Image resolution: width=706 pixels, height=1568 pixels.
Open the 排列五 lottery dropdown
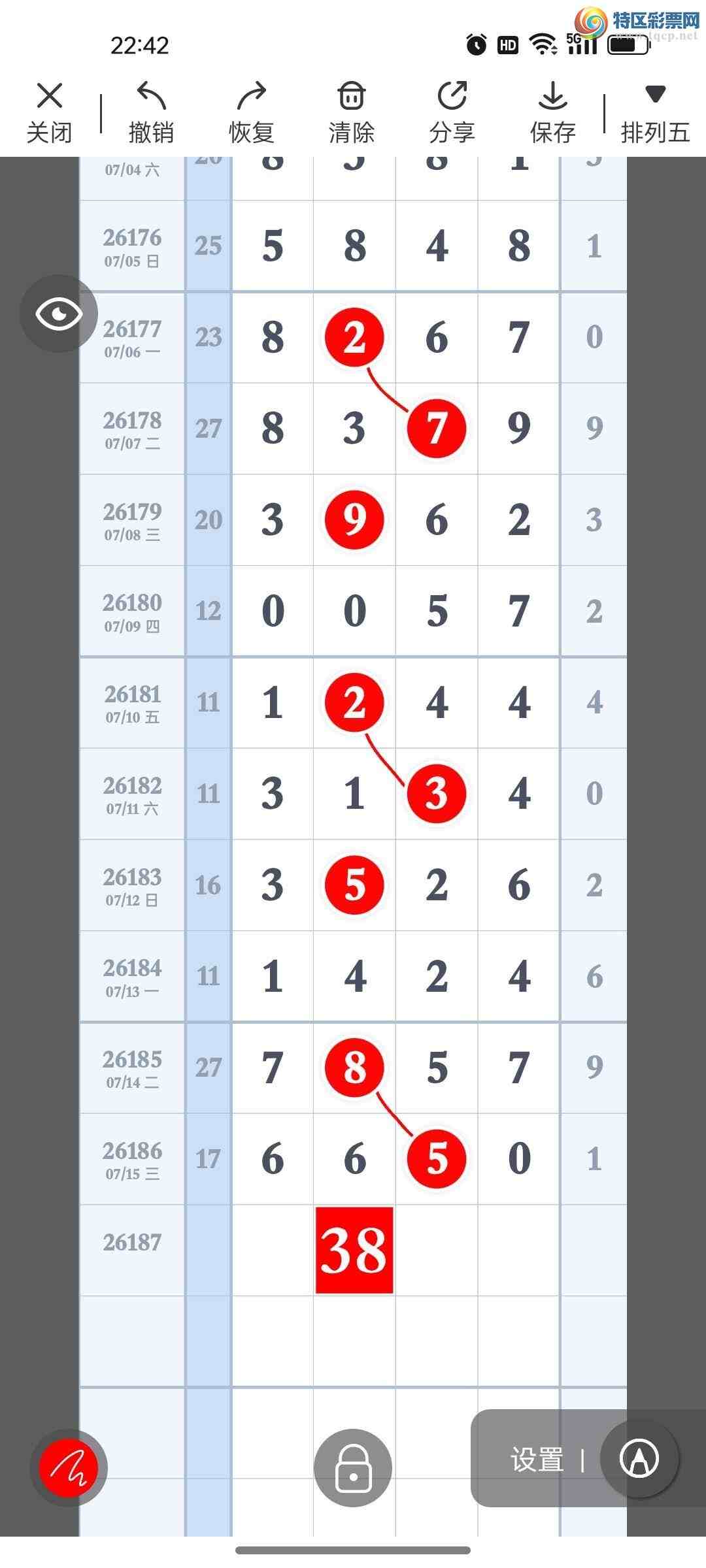click(656, 112)
